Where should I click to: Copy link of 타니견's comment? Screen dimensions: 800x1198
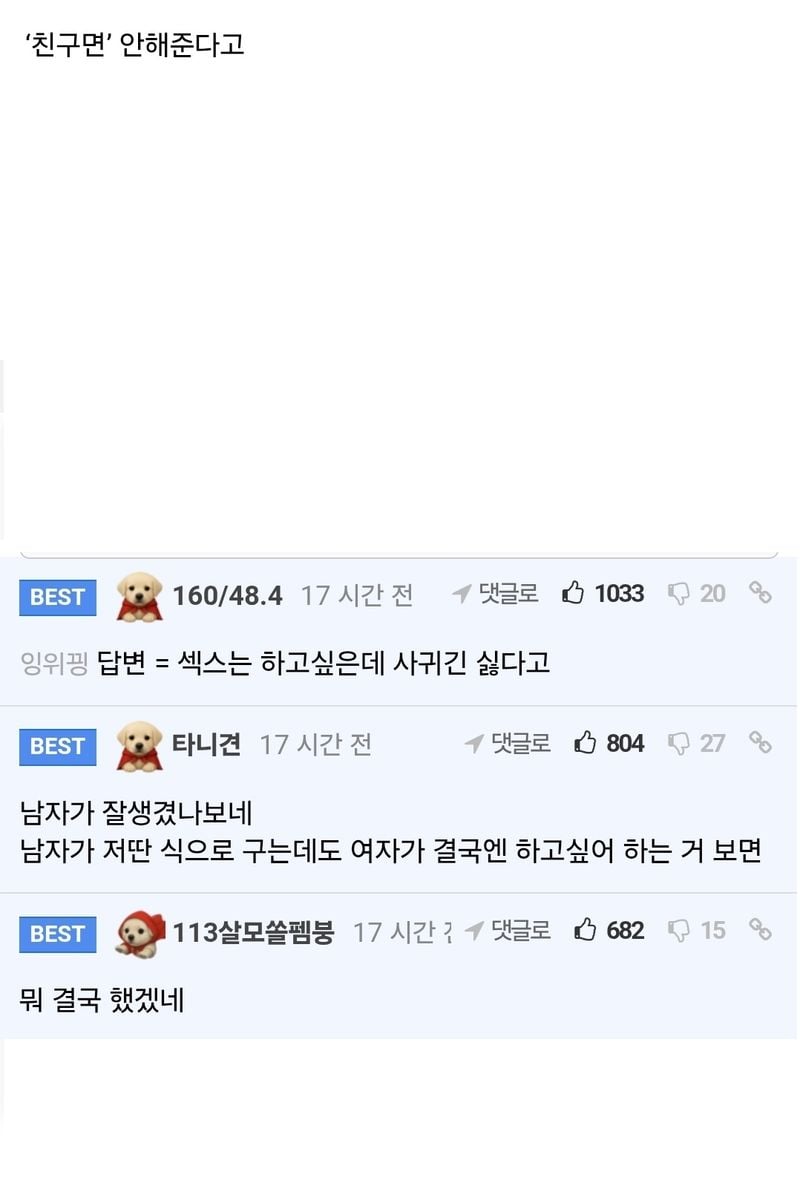click(x=760, y=742)
